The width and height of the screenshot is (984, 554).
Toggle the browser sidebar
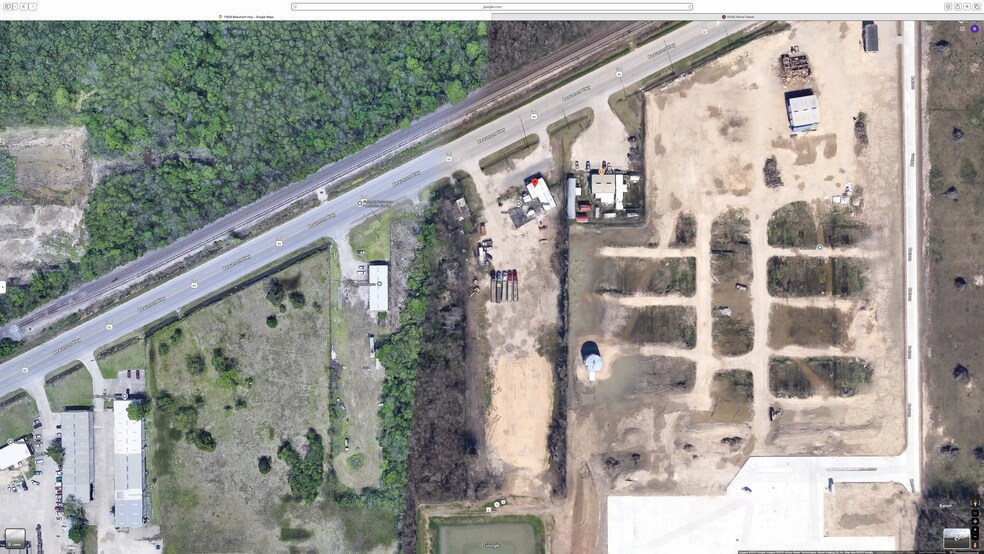8,6
